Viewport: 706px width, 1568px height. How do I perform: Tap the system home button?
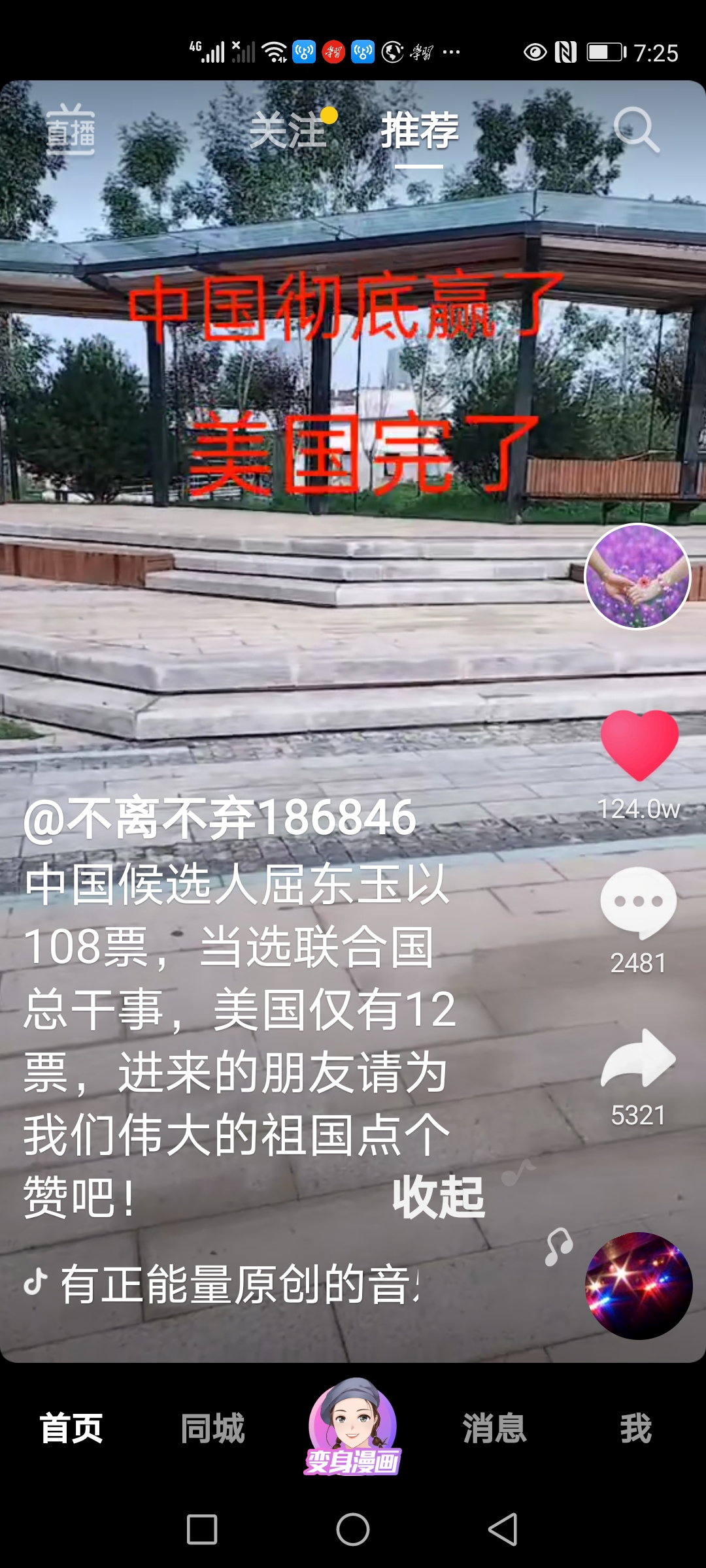coord(353,1529)
